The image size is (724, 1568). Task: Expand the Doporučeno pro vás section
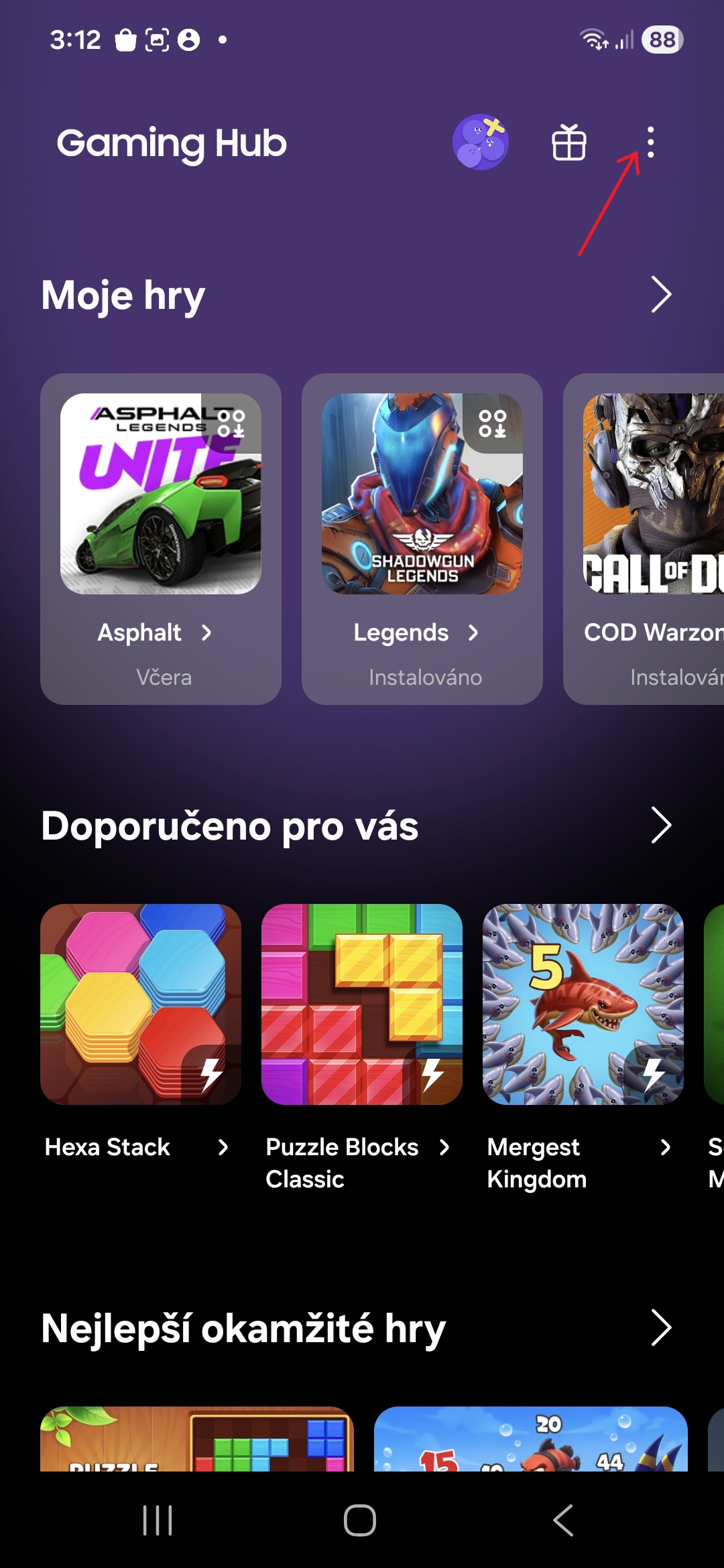point(660,826)
